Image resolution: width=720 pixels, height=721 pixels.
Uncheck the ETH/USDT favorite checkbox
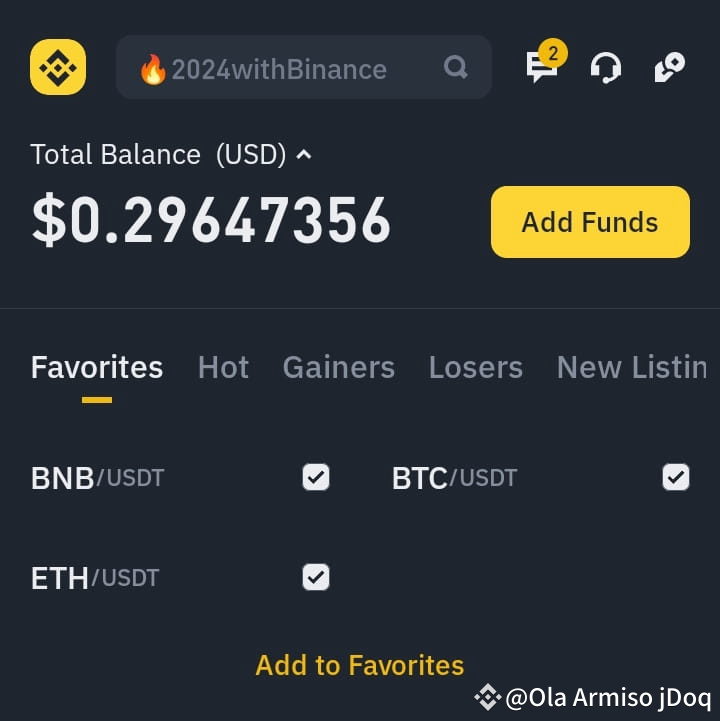coord(315,578)
